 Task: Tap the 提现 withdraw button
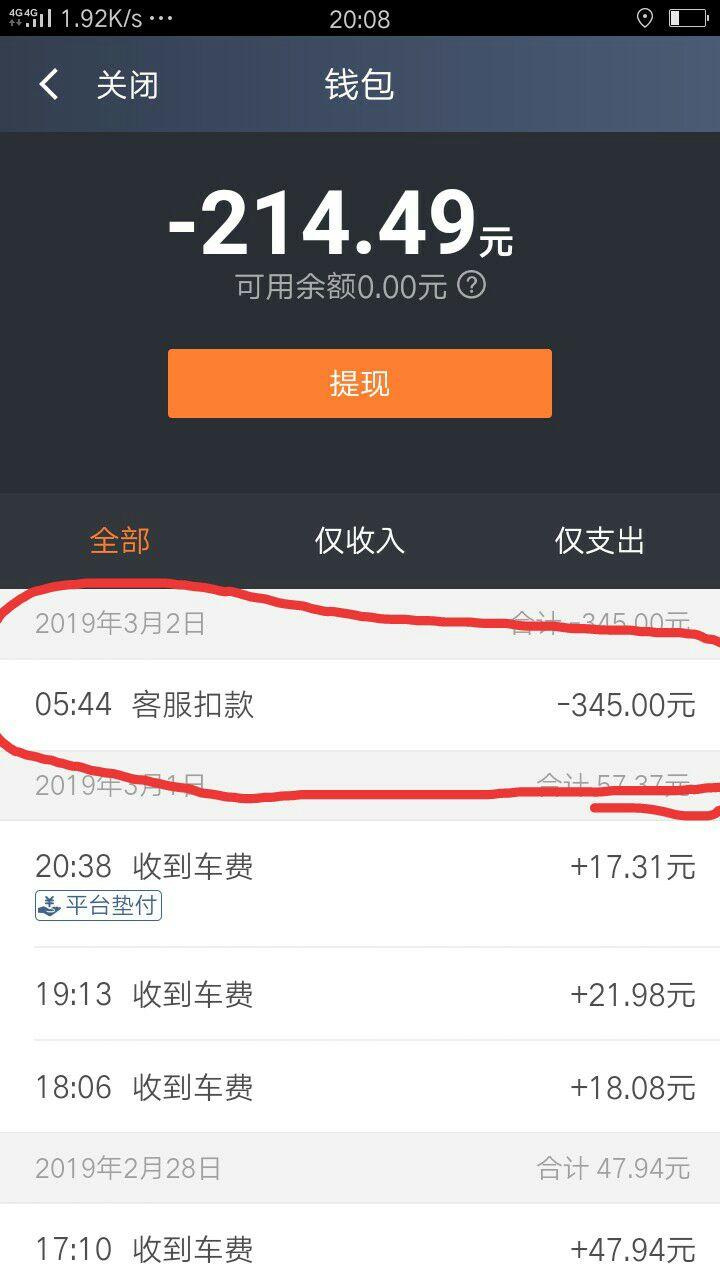tap(360, 383)
